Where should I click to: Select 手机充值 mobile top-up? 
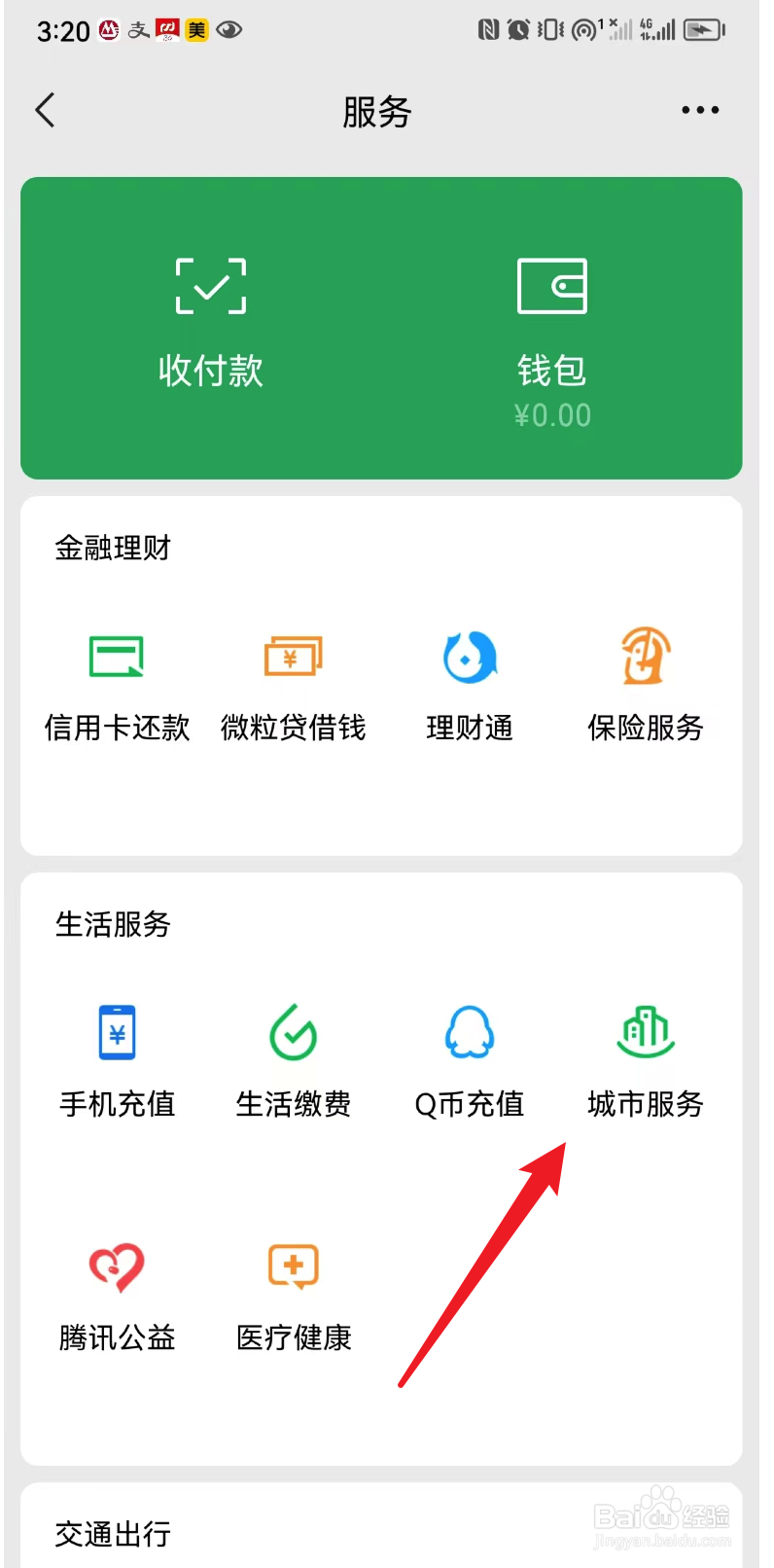117,1060
